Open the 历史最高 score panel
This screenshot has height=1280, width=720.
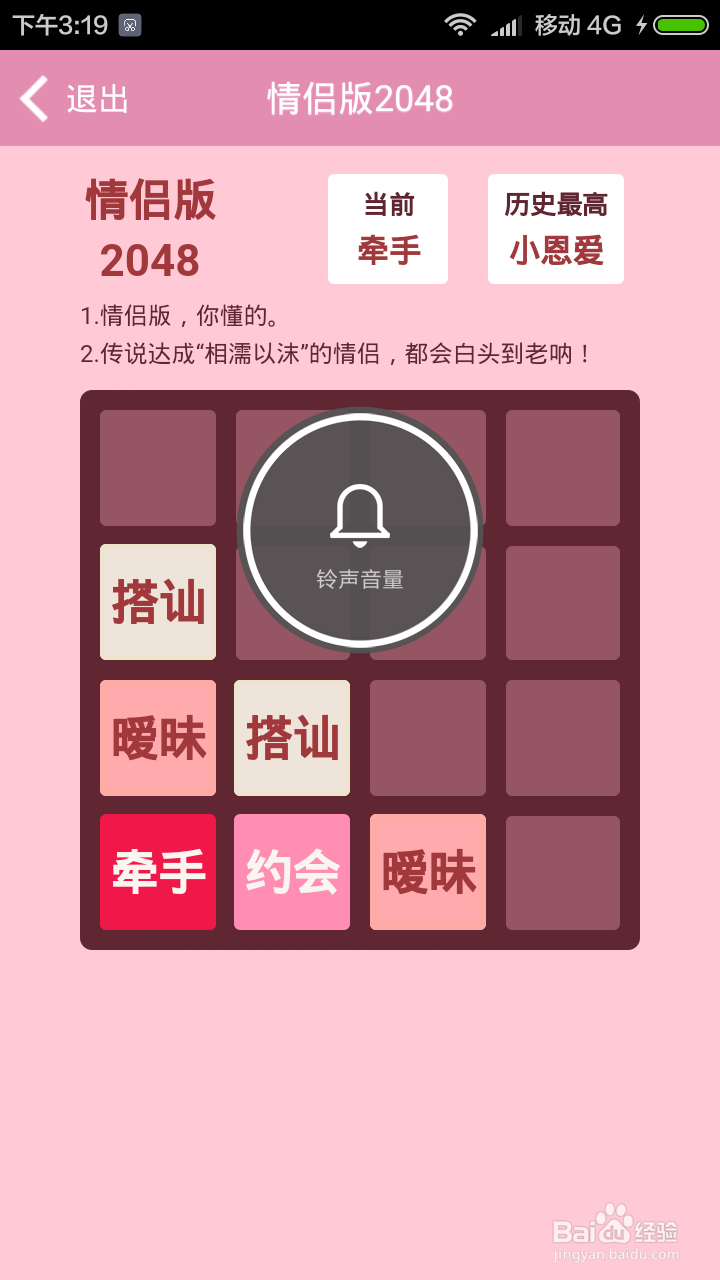[x=555, y=228]
